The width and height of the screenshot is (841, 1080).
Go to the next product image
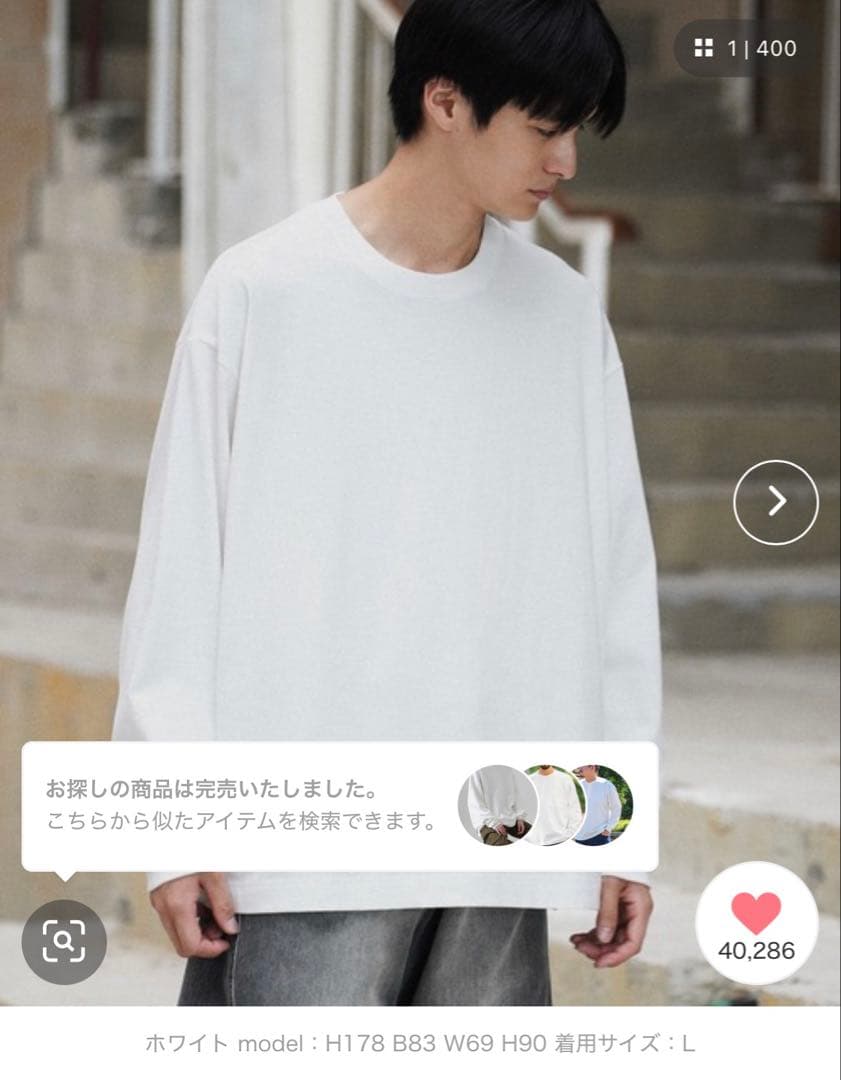(776, 502)
